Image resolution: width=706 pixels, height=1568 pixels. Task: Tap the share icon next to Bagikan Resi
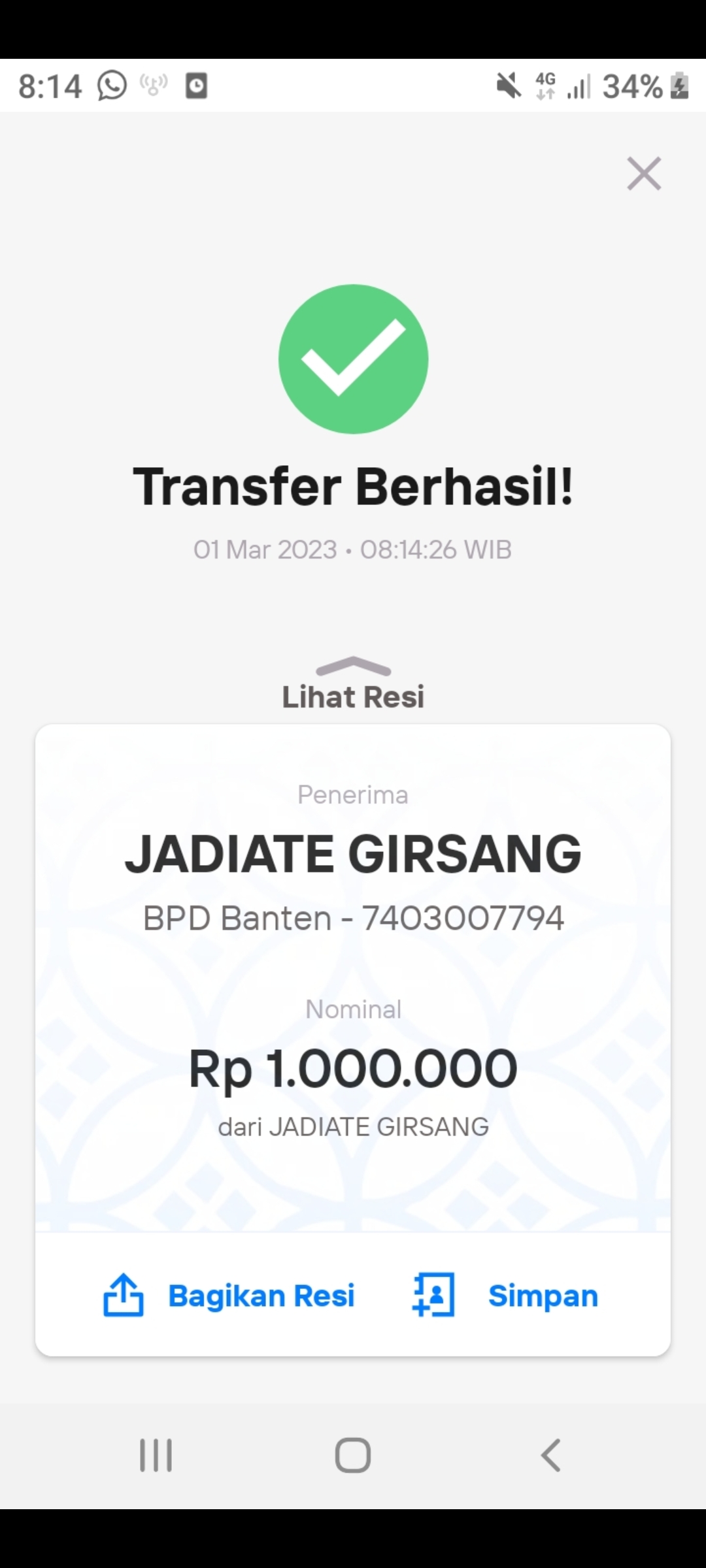click(x=124, y=1296)
